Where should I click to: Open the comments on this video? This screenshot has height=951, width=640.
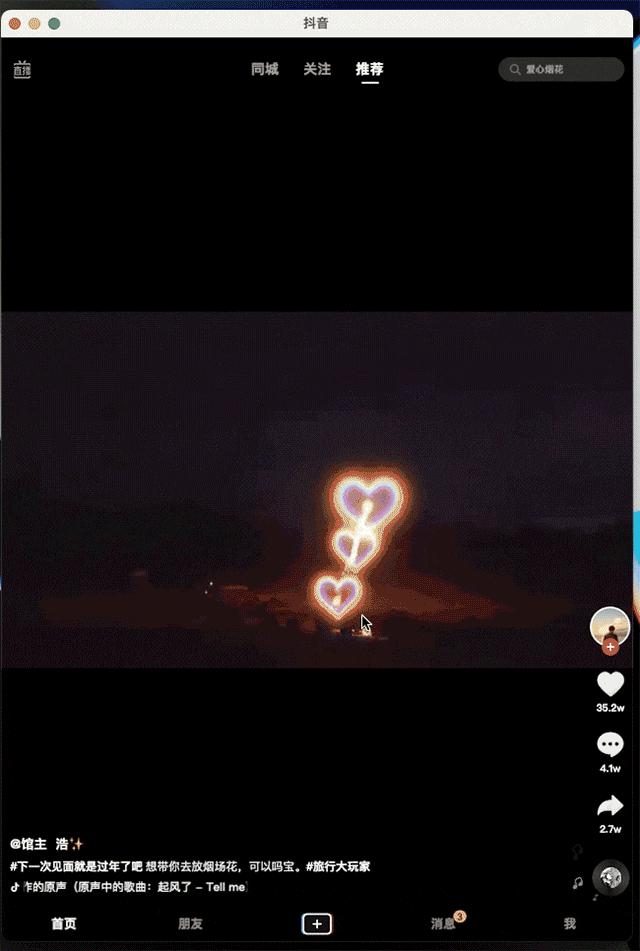coord(610,745)
